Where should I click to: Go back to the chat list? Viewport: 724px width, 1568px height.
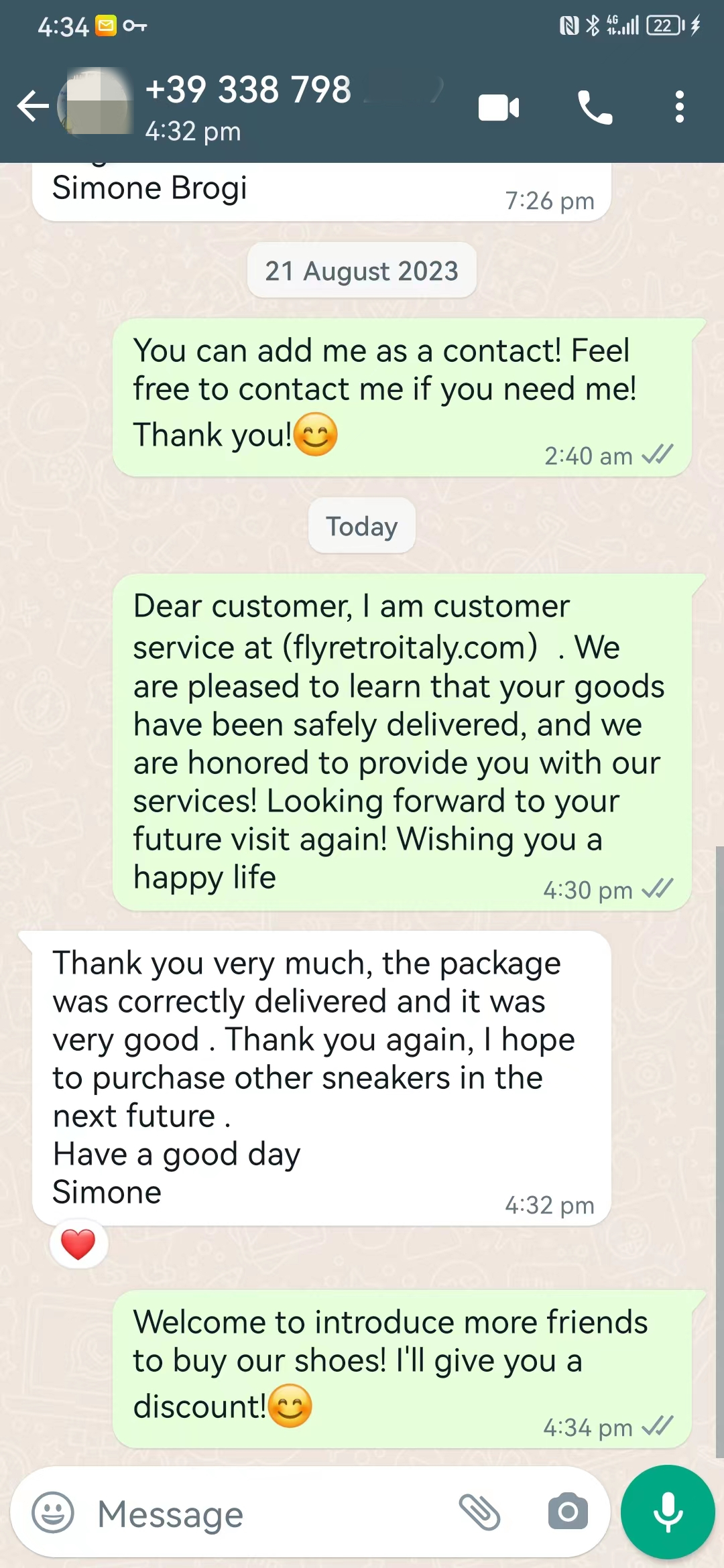pyautogui.click(x=33, y=107)
